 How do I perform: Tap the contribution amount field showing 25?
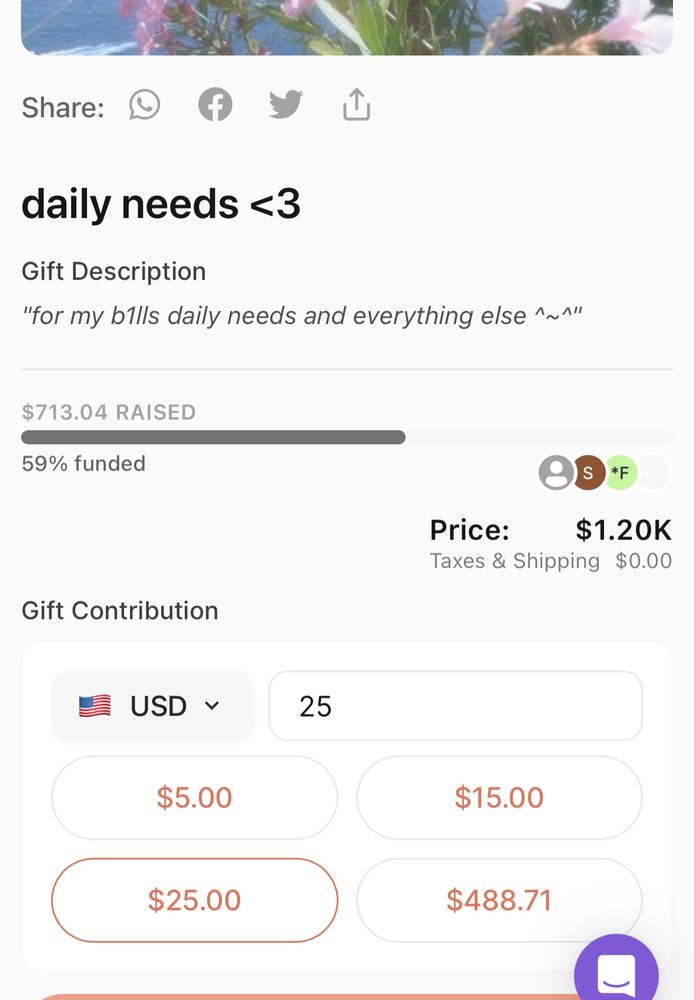455,705
